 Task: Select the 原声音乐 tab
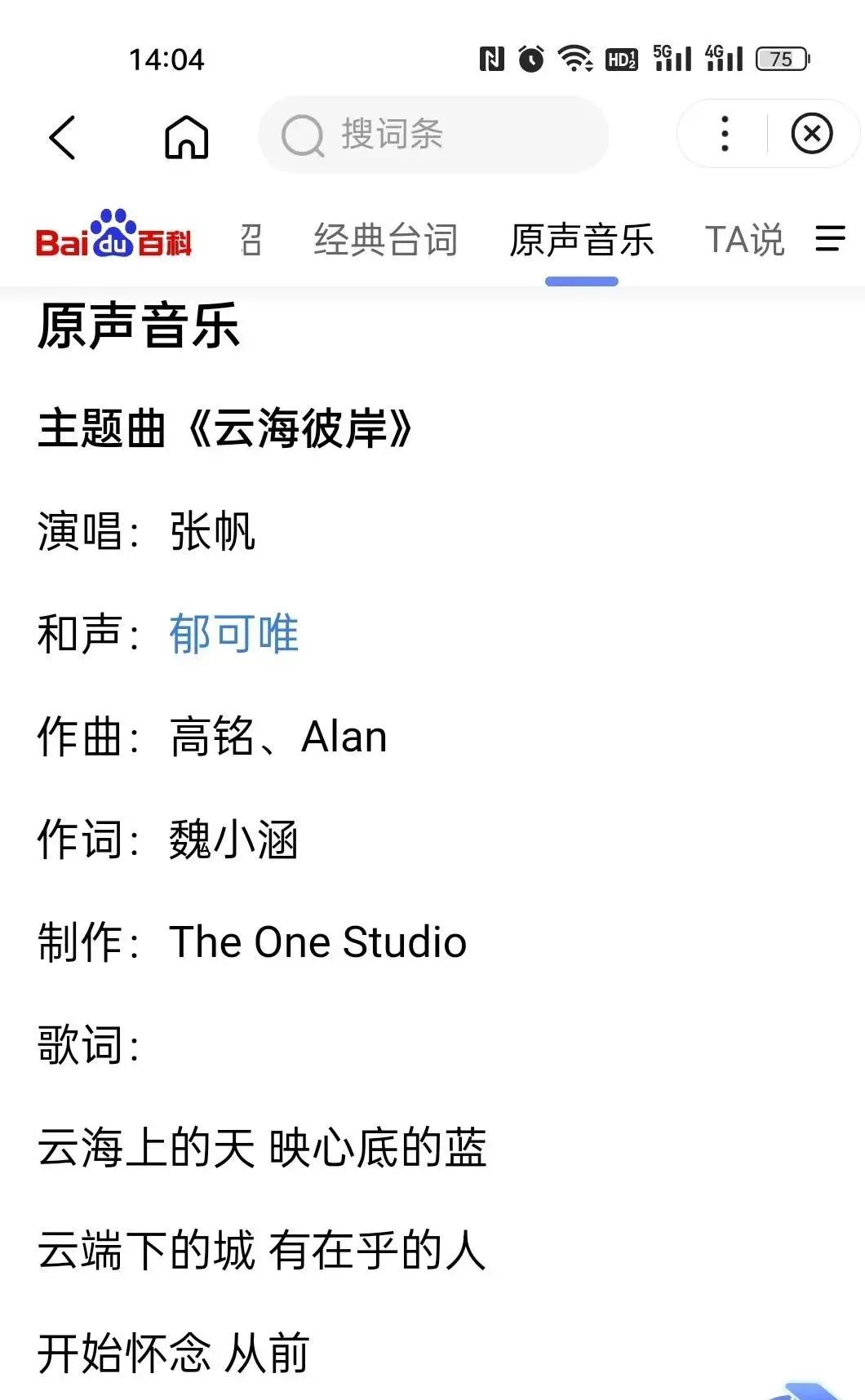[x=582, y=240]
